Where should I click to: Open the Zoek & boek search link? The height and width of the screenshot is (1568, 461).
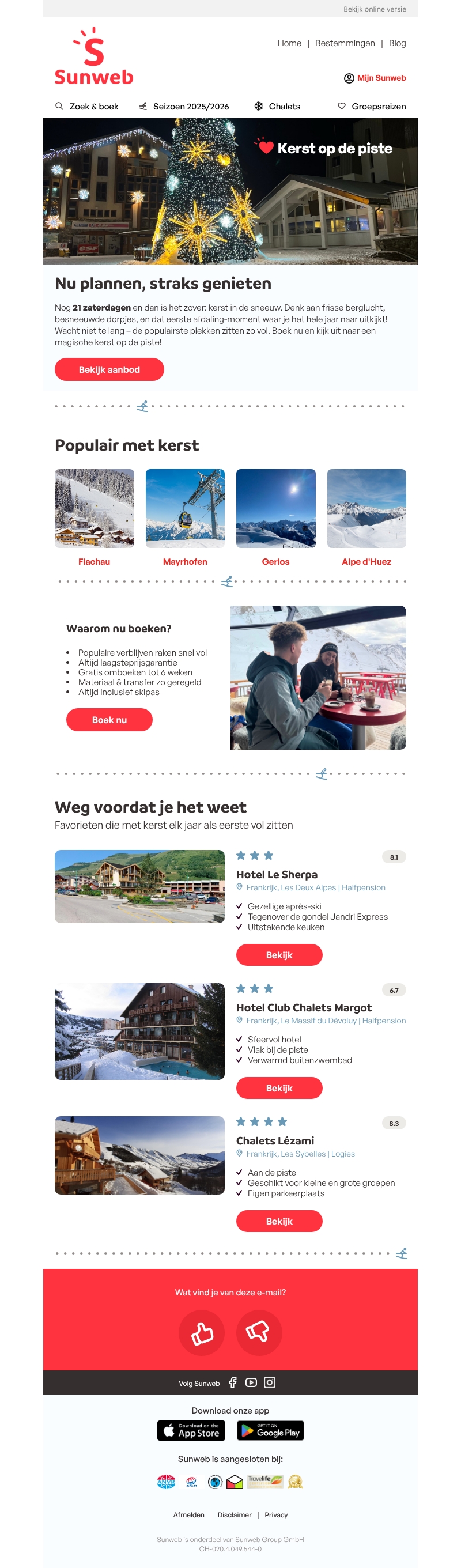click(87, 107)
